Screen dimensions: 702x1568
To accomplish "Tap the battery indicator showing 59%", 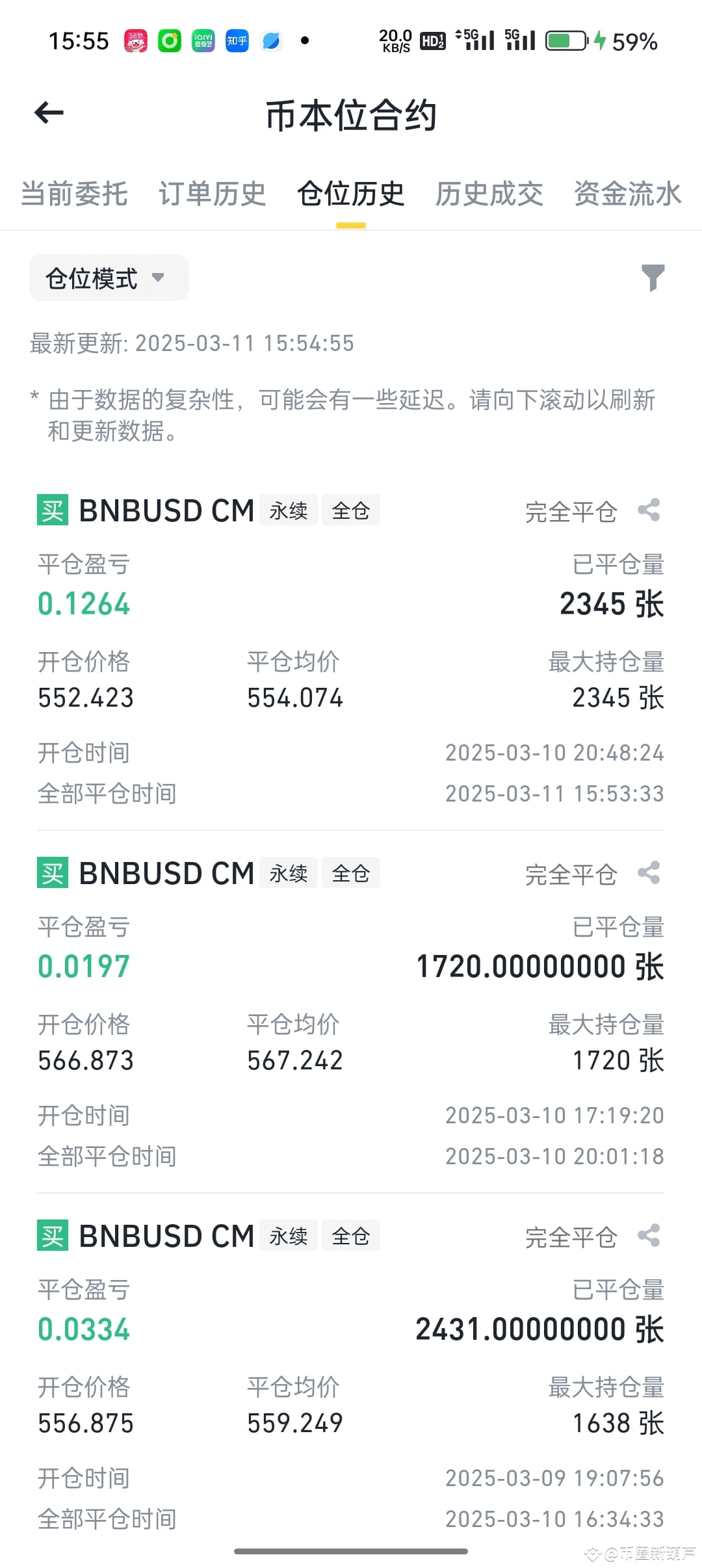I will click(565, 41).
